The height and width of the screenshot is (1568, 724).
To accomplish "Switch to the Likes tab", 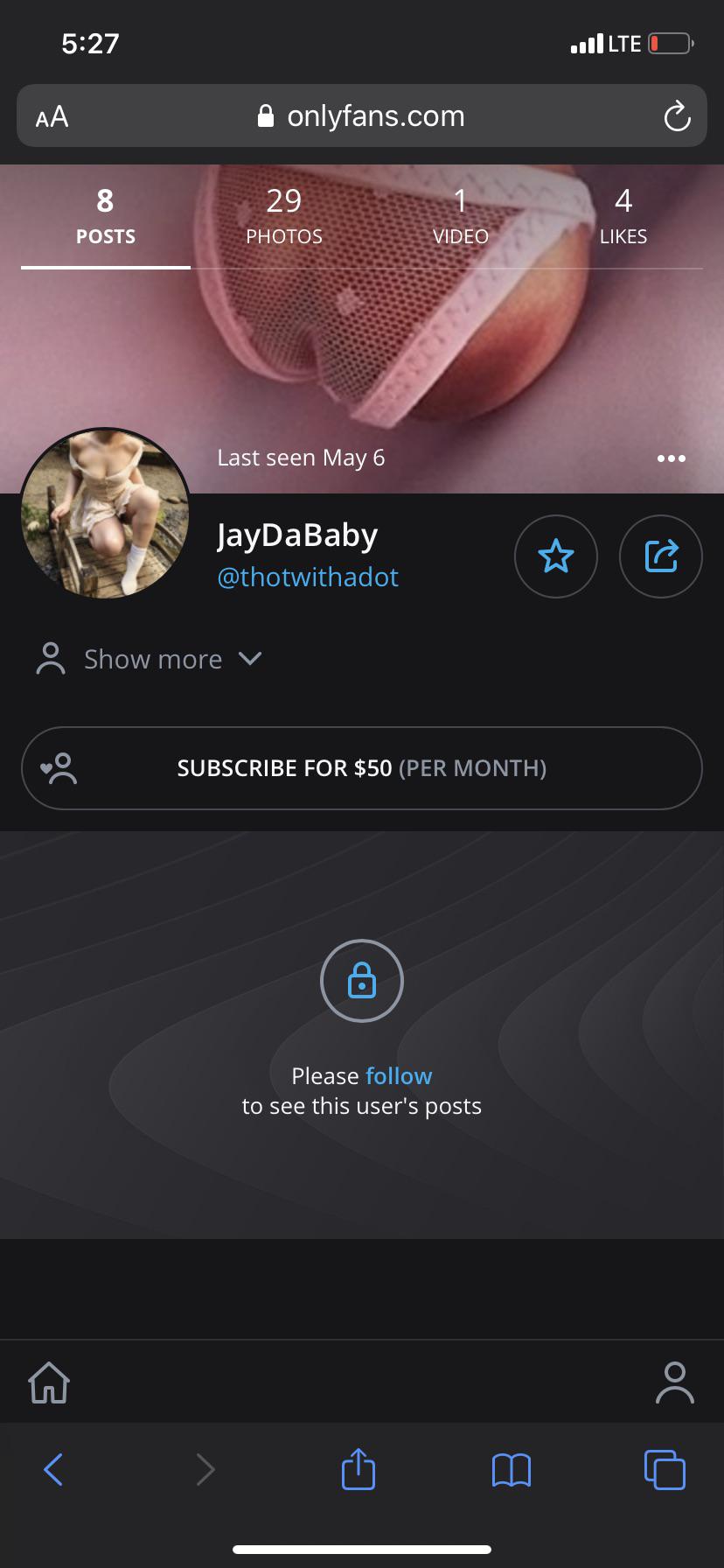I will [623, 216].
